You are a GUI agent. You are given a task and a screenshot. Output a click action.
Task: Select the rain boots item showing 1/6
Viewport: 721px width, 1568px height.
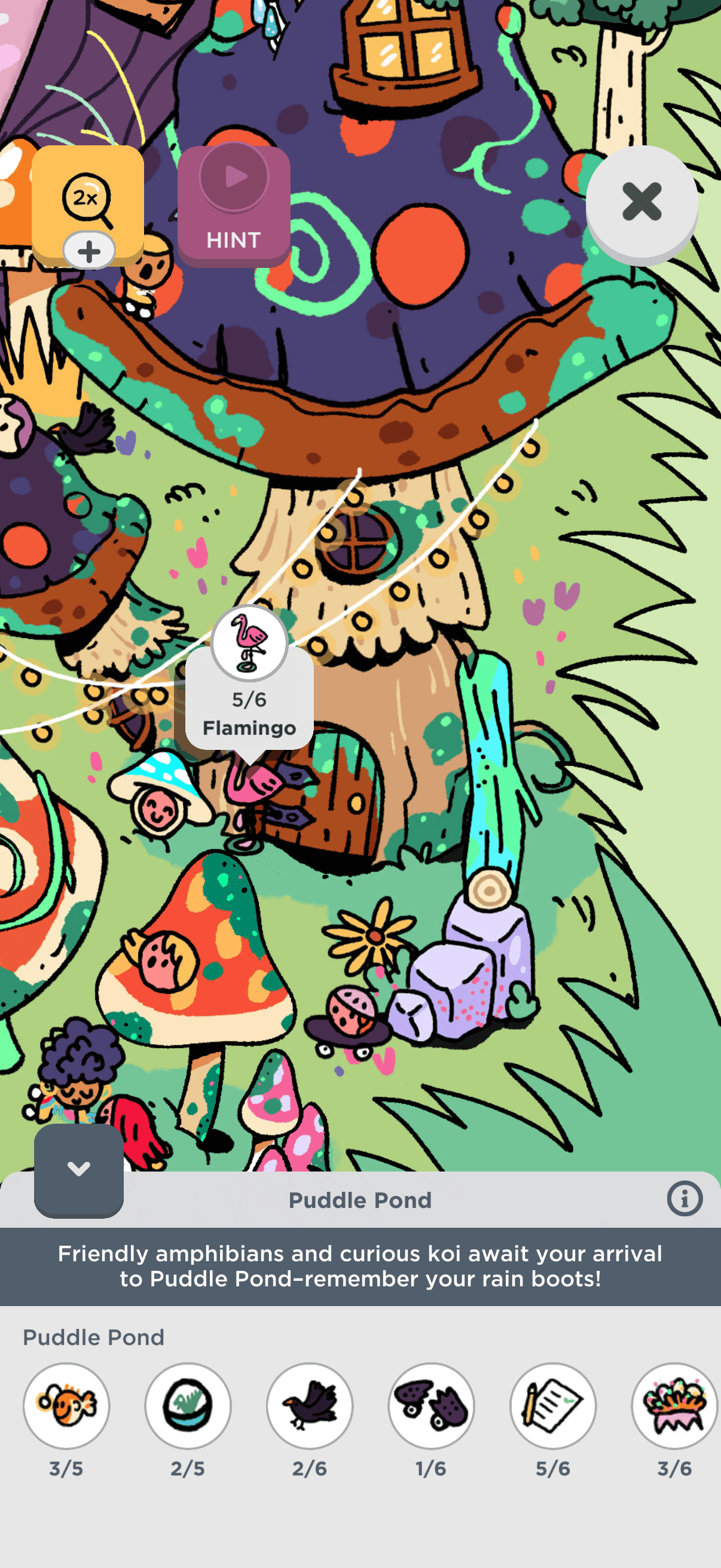[431, 1405]
